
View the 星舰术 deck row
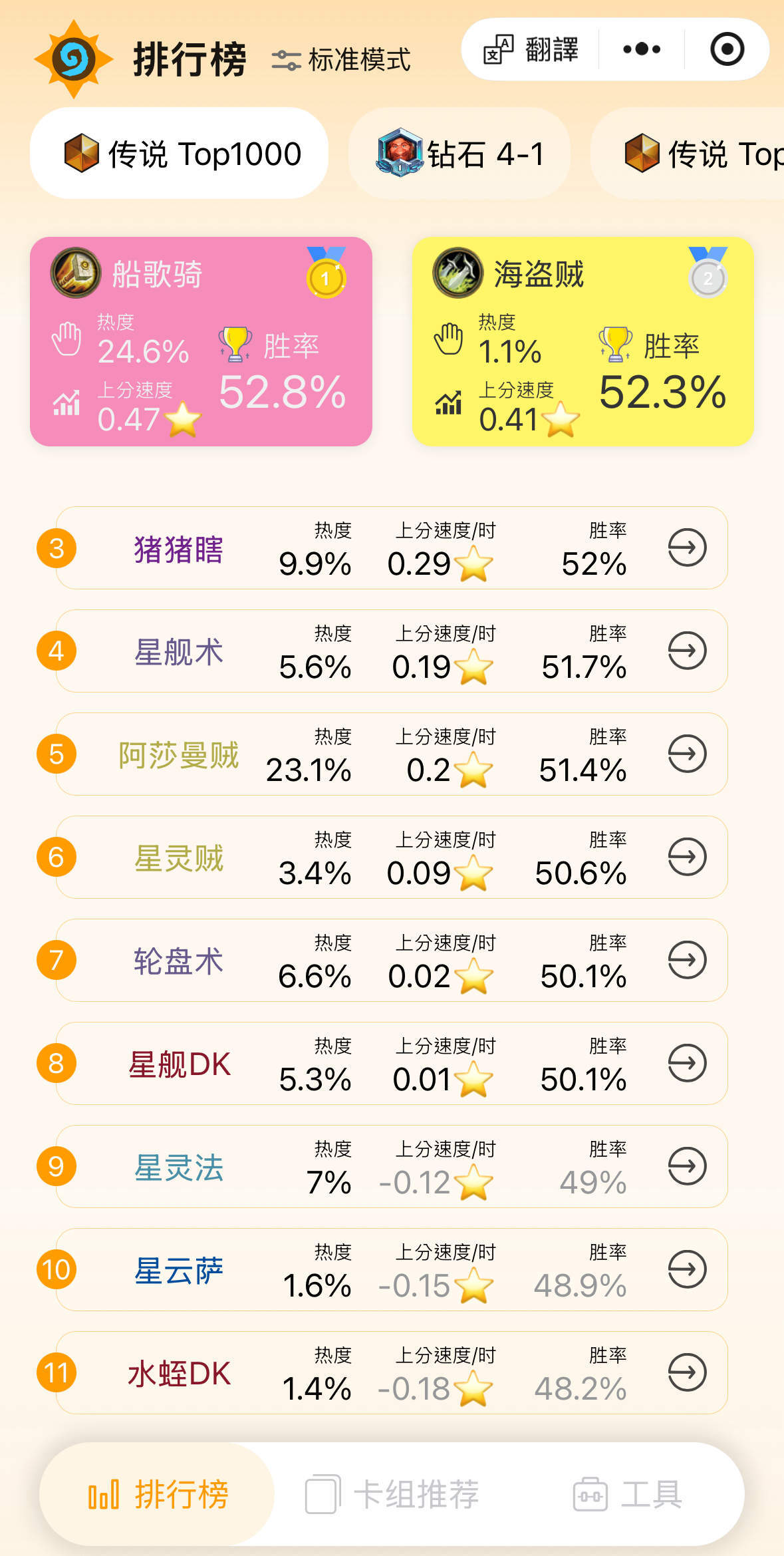(x=391, y=651)
